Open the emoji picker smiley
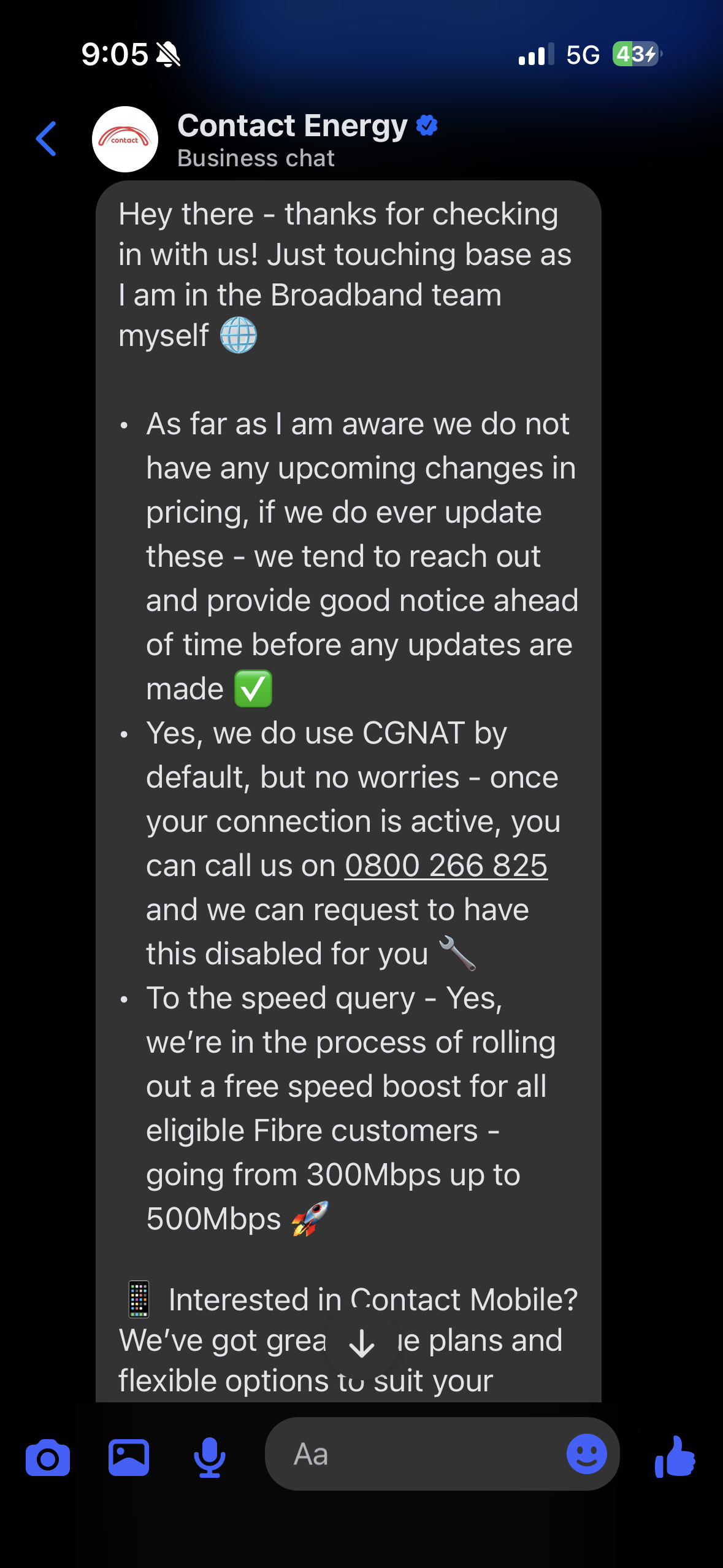The width and height of the screenshot is (723, 1568). (x=586, y=1454)
